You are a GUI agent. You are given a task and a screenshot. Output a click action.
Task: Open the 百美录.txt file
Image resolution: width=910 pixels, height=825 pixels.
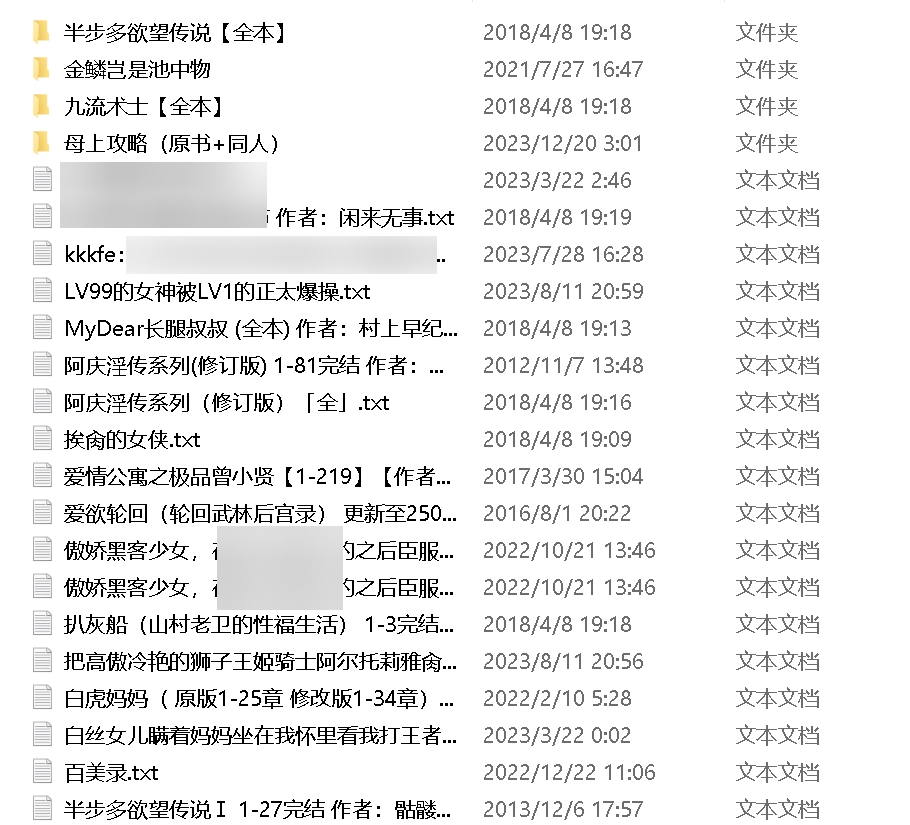click(x=111, y=773)
